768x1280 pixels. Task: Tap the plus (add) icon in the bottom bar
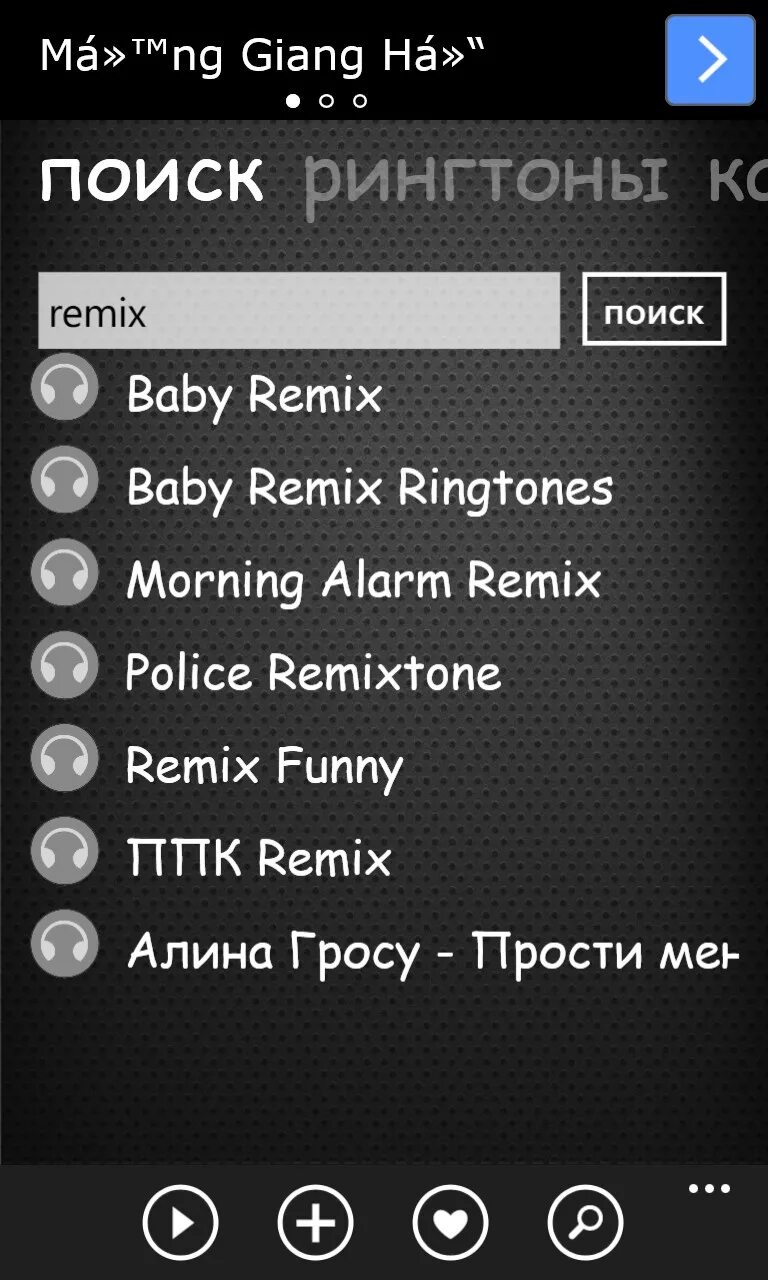tap(315, 1223)
